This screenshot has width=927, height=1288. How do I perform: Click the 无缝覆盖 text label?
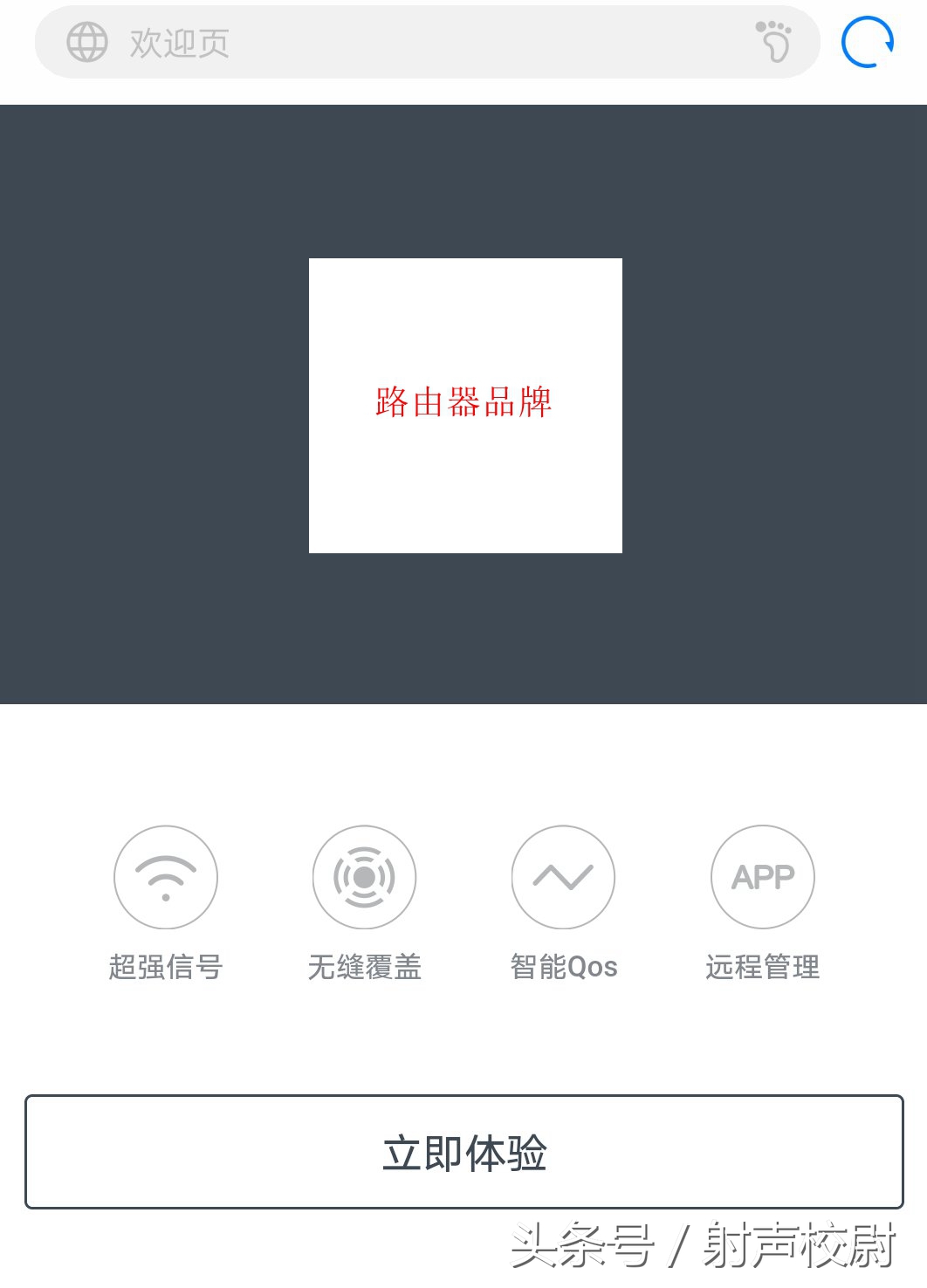point(365,967)
